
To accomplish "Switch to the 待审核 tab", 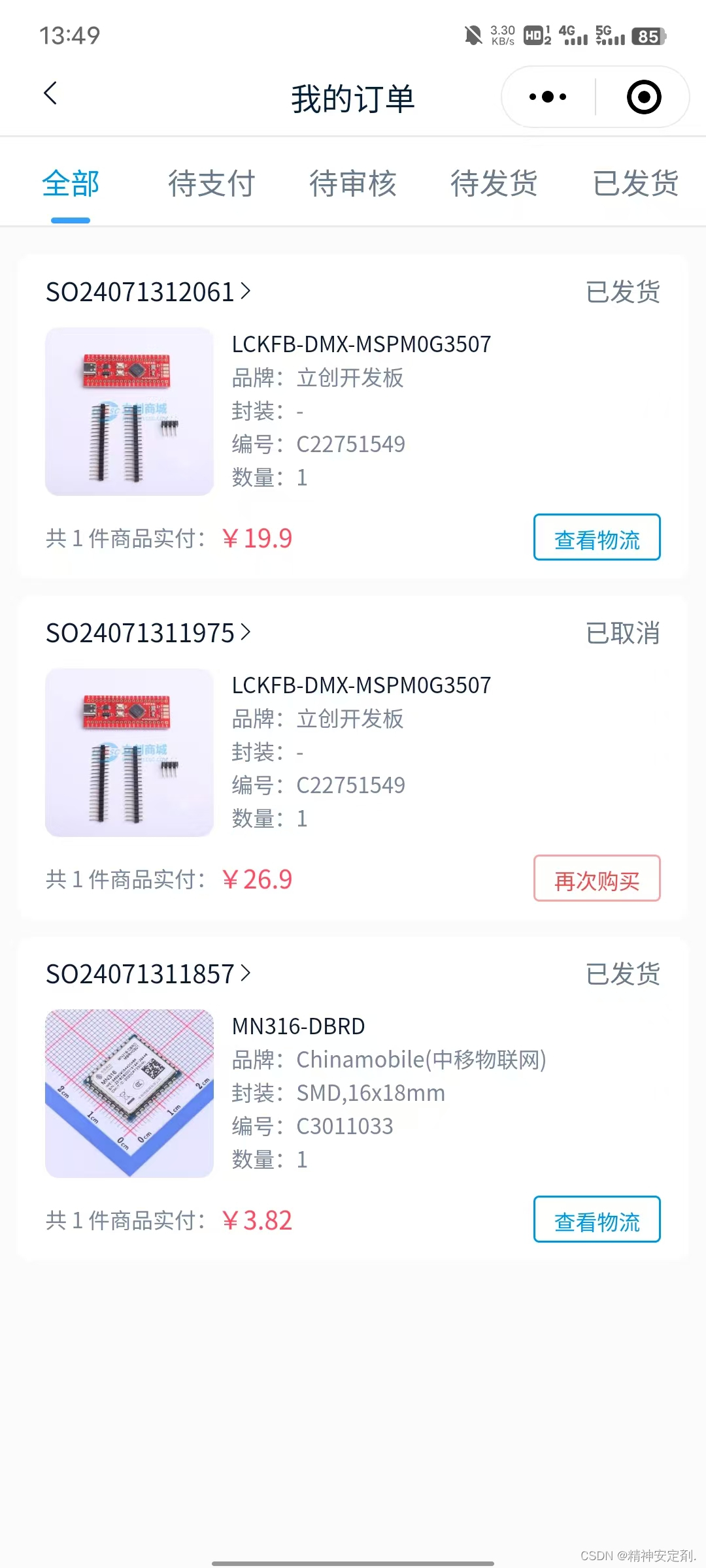I will [x=352, y=184].
